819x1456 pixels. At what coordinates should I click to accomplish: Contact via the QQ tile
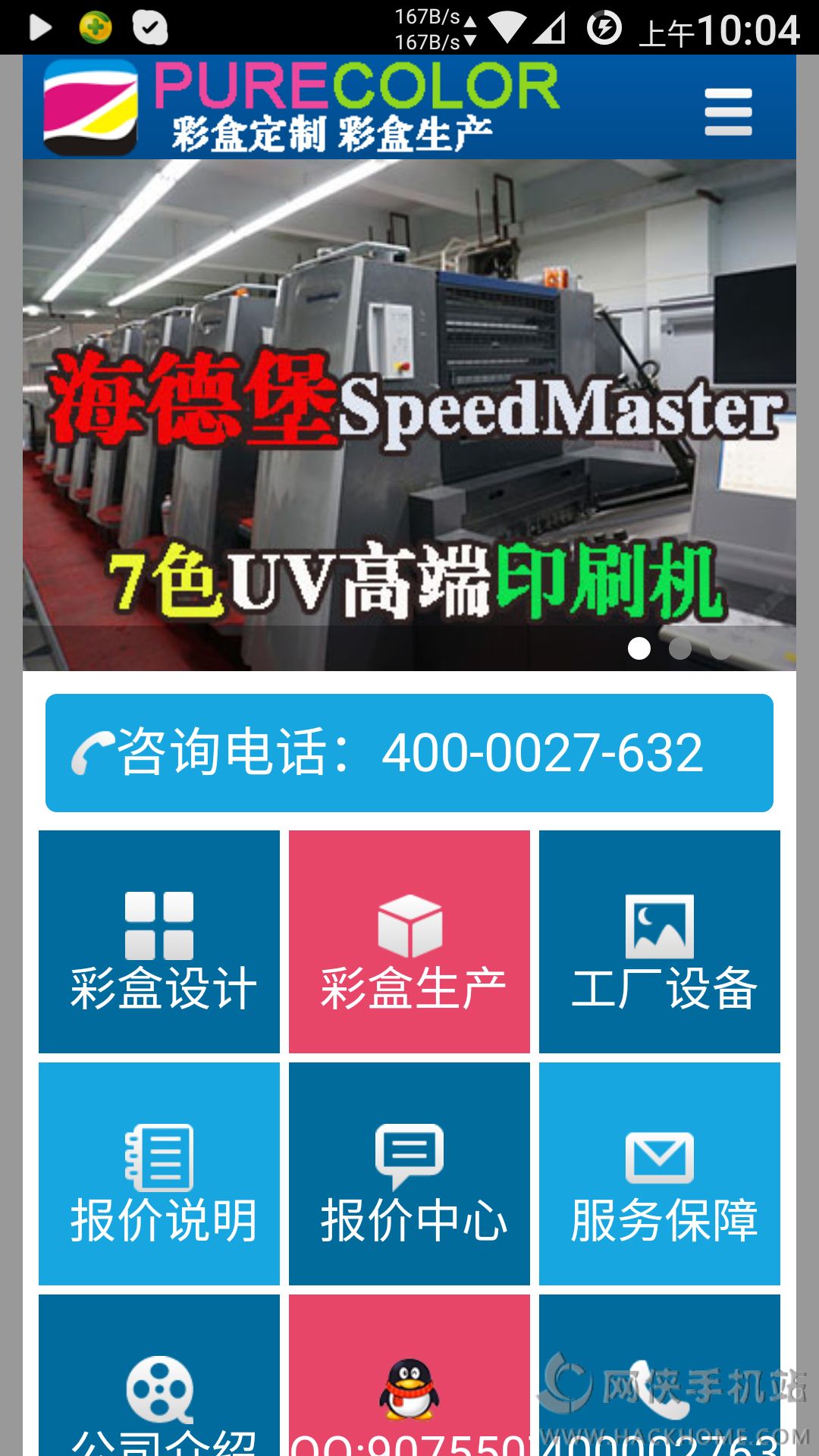click(409, 1380)
